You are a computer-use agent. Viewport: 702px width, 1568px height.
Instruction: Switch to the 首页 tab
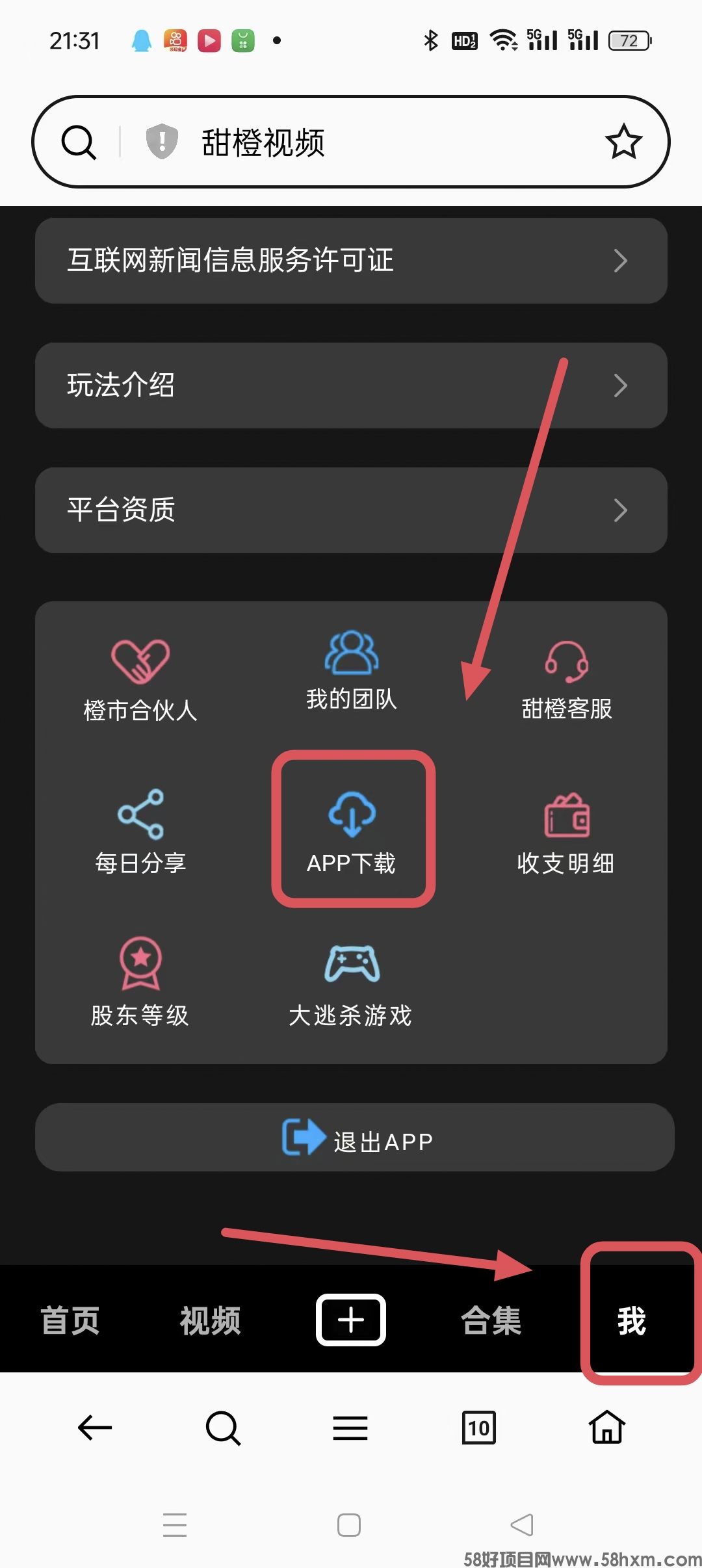click(70, 1321)
